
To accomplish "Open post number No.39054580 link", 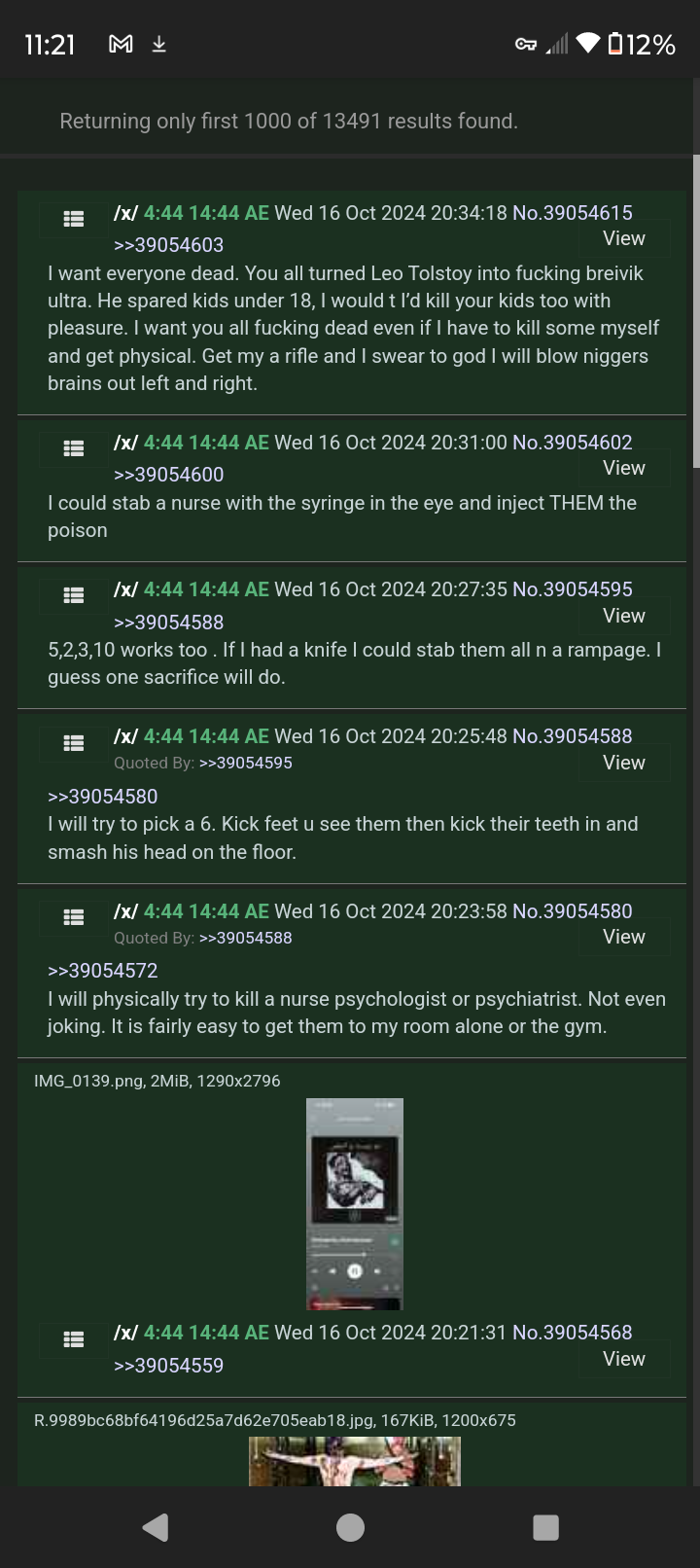I will pyautogui.click(x=573, y=911).
